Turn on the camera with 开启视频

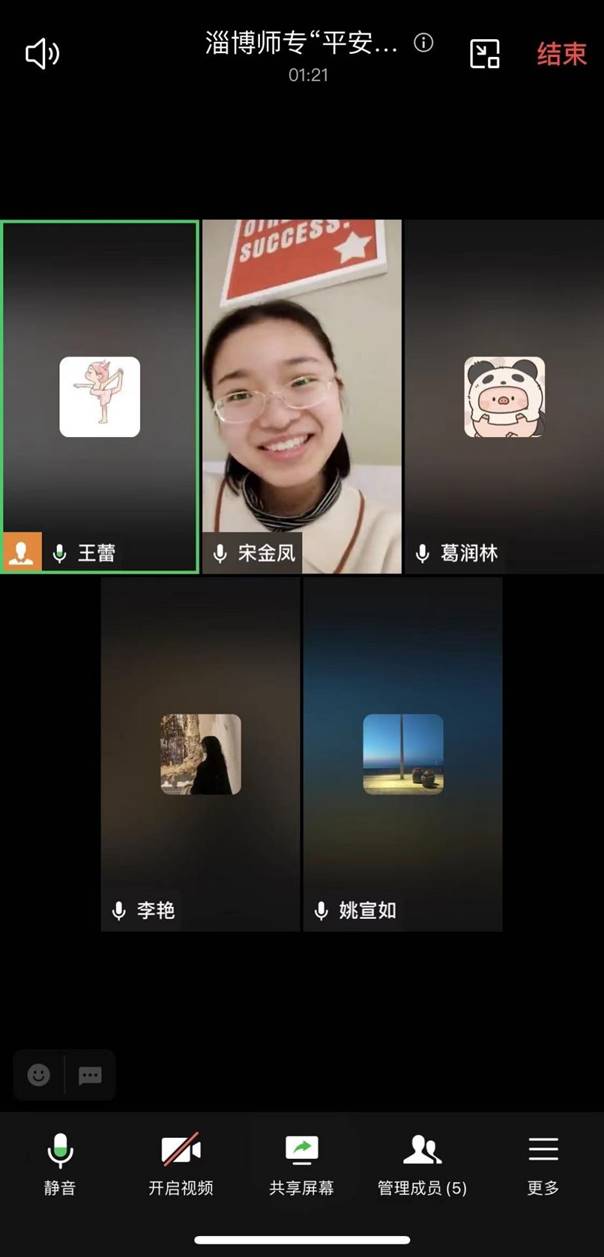(181, 1165)
